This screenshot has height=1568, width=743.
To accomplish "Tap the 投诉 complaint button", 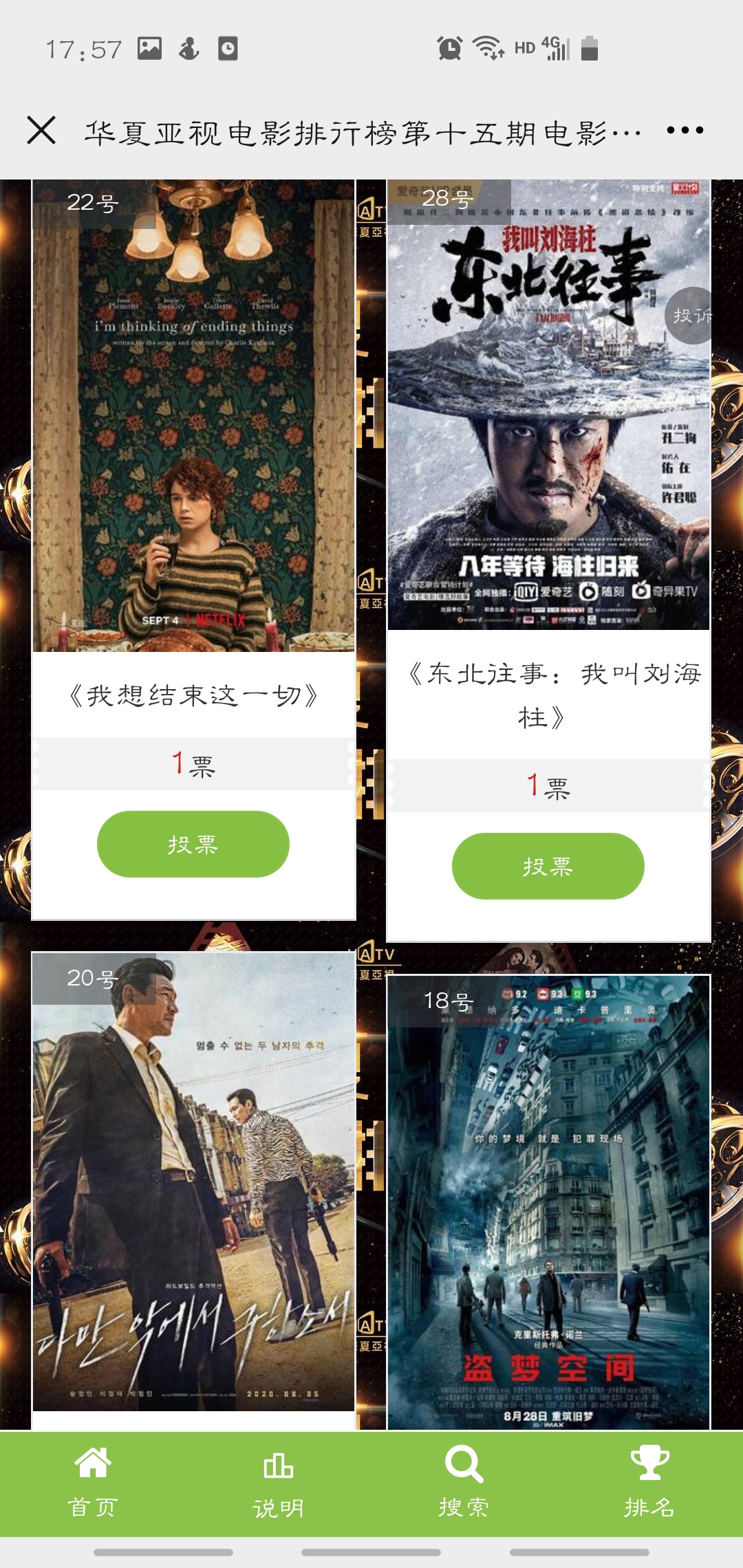I will tap(691, 316).
